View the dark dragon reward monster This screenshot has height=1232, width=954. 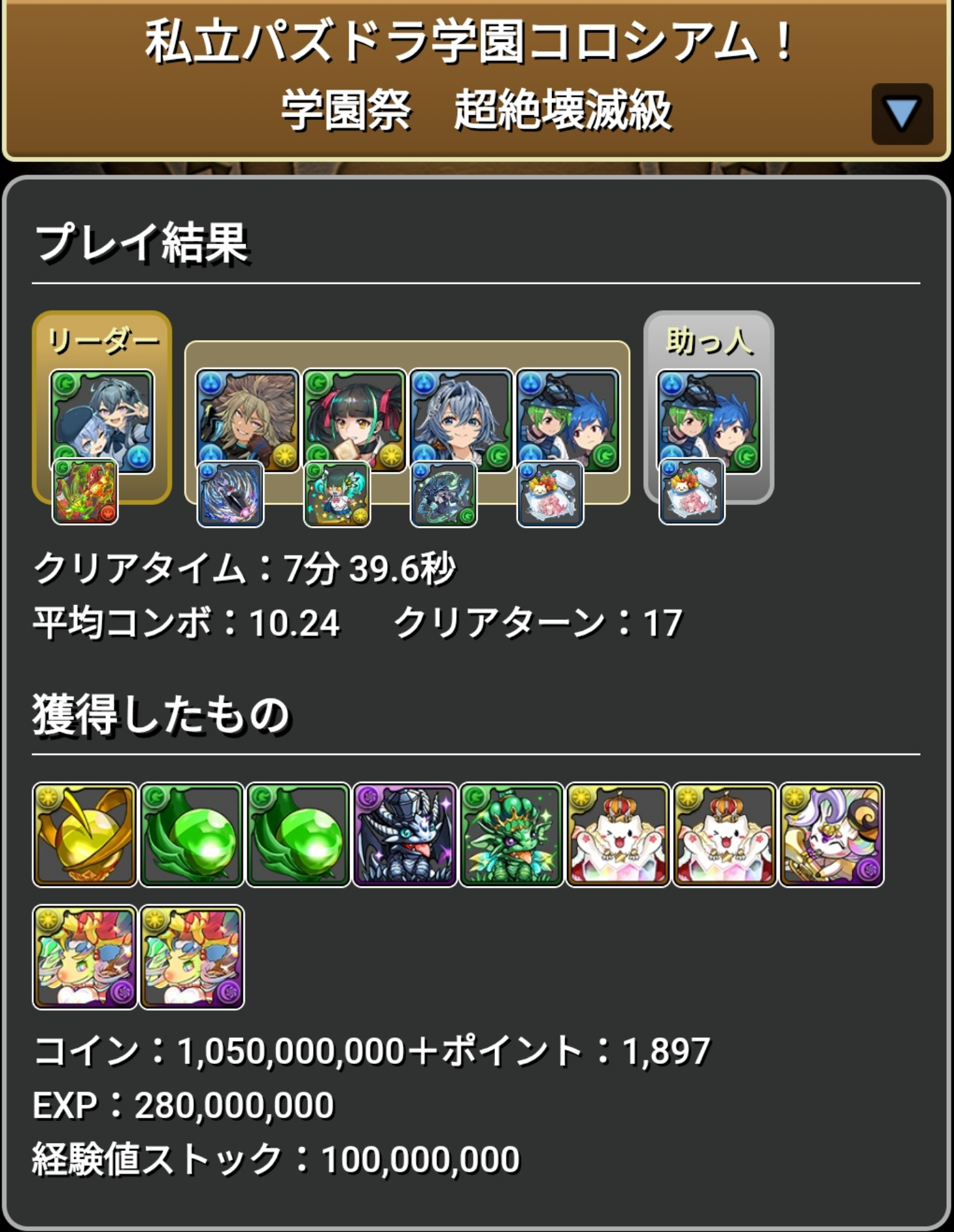coord(405,834)
